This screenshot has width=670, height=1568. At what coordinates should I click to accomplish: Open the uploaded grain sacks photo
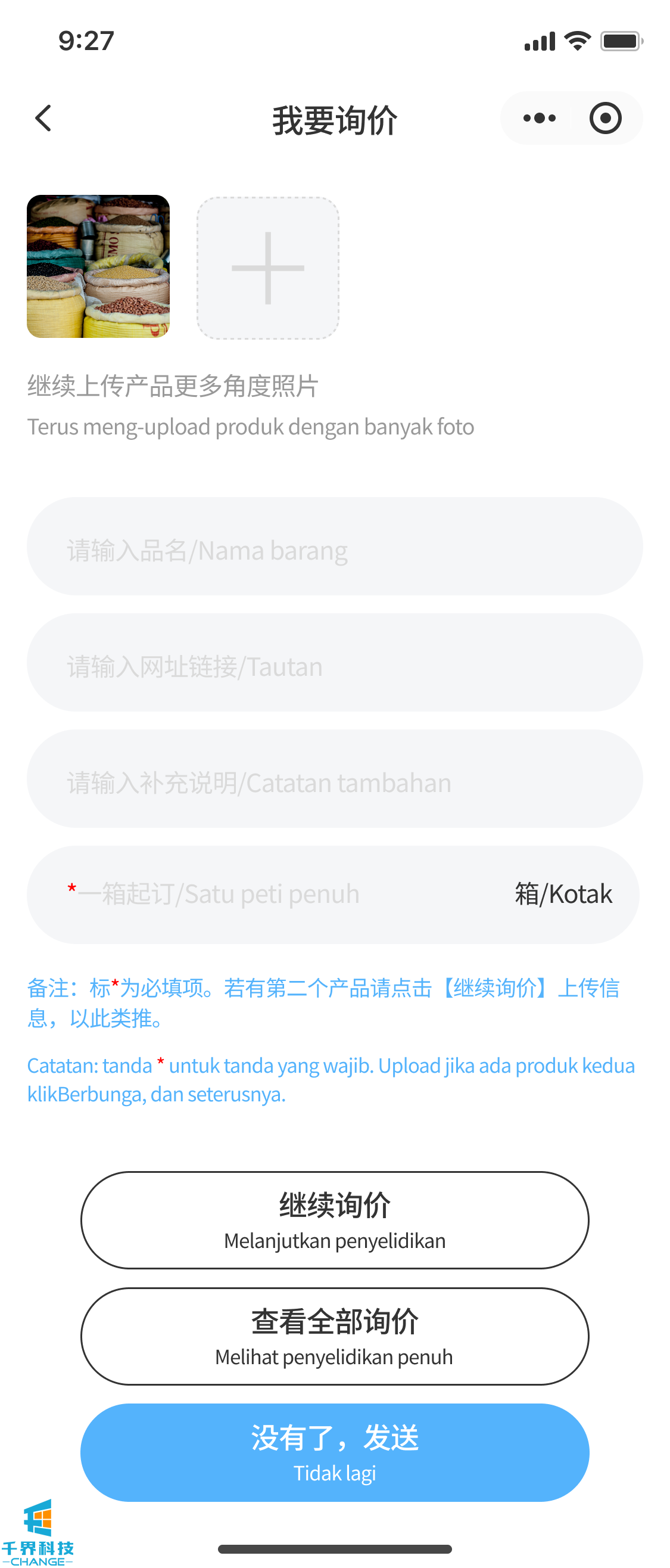[98, 266]
